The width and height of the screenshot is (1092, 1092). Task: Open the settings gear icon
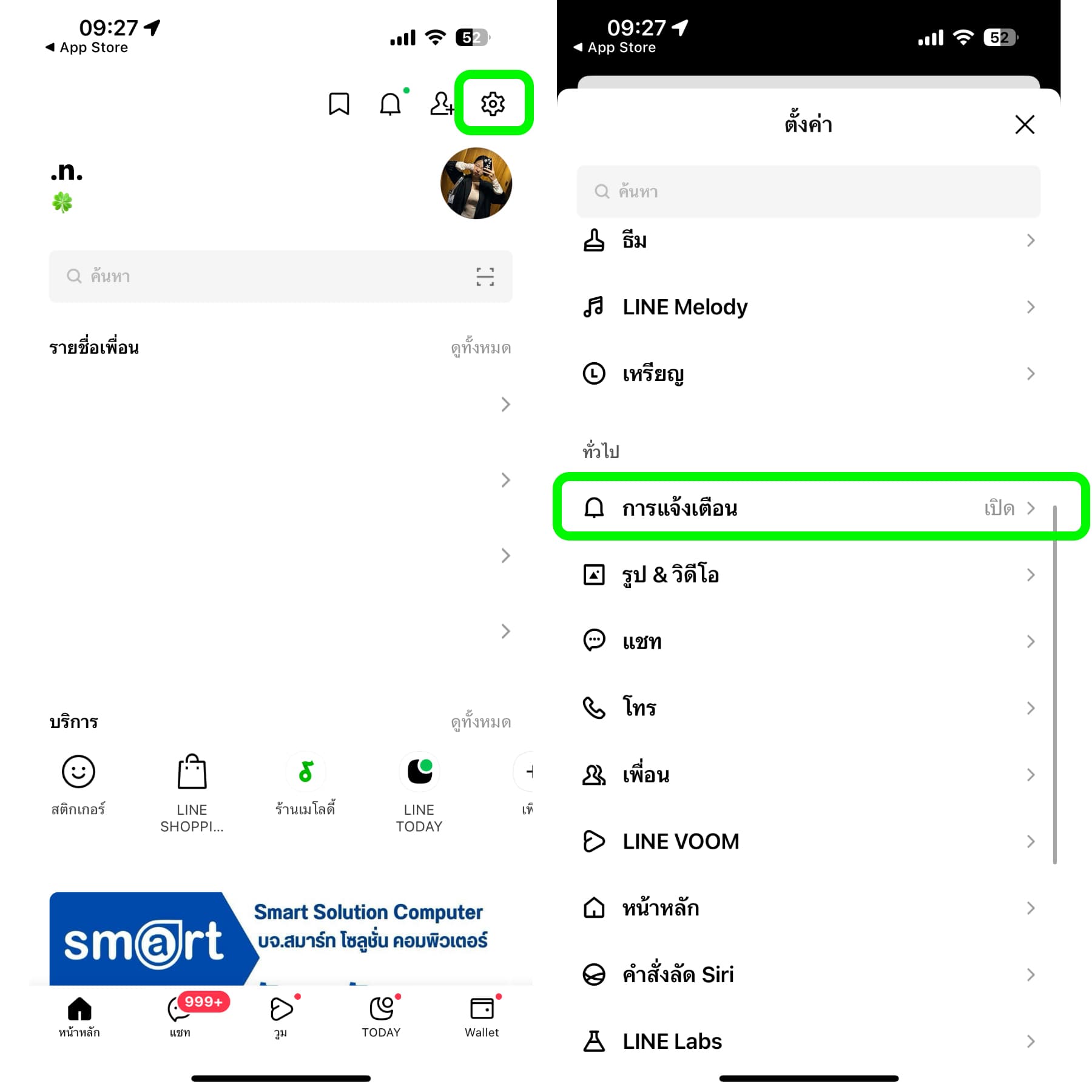coord(493,104)
